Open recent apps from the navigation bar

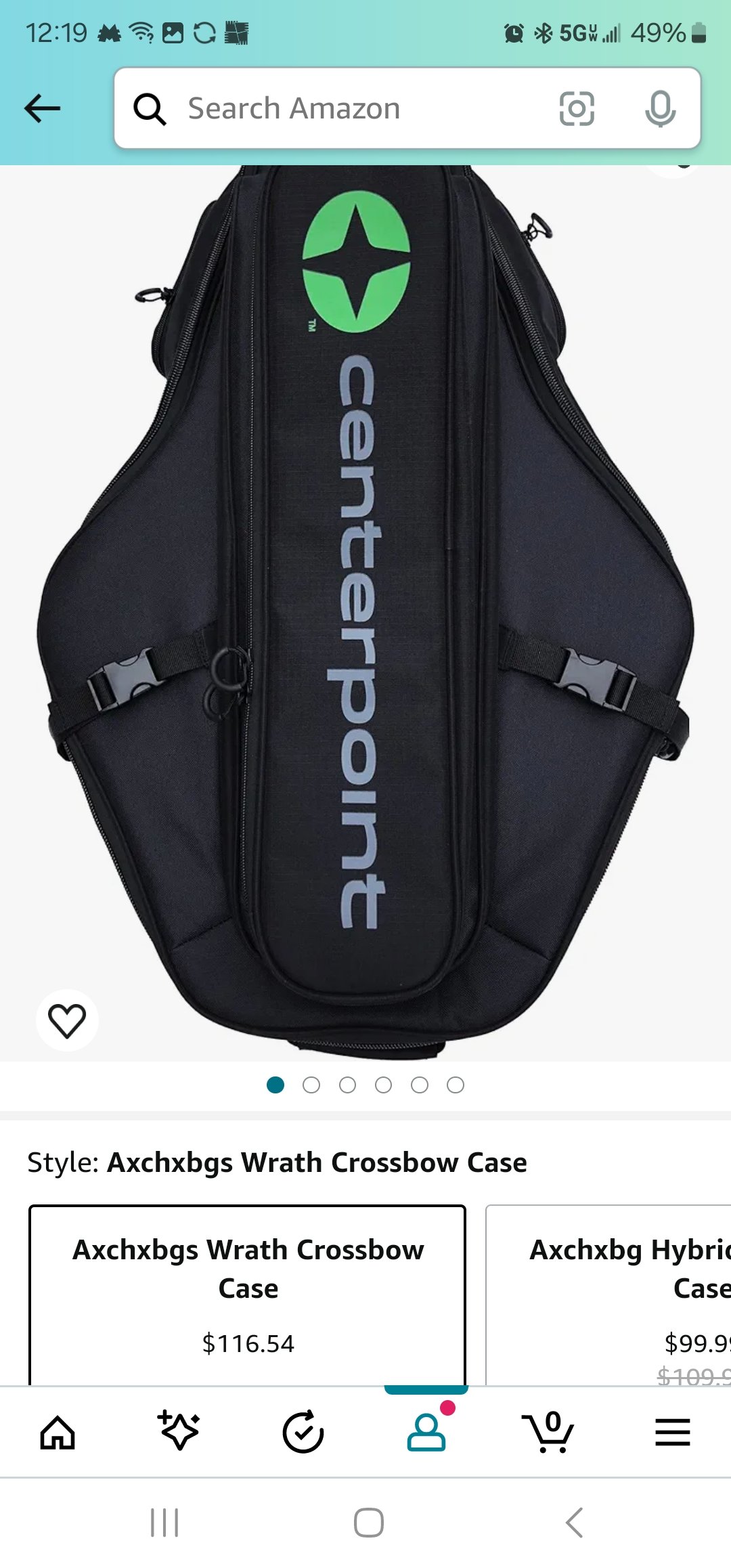[164, 1523]
